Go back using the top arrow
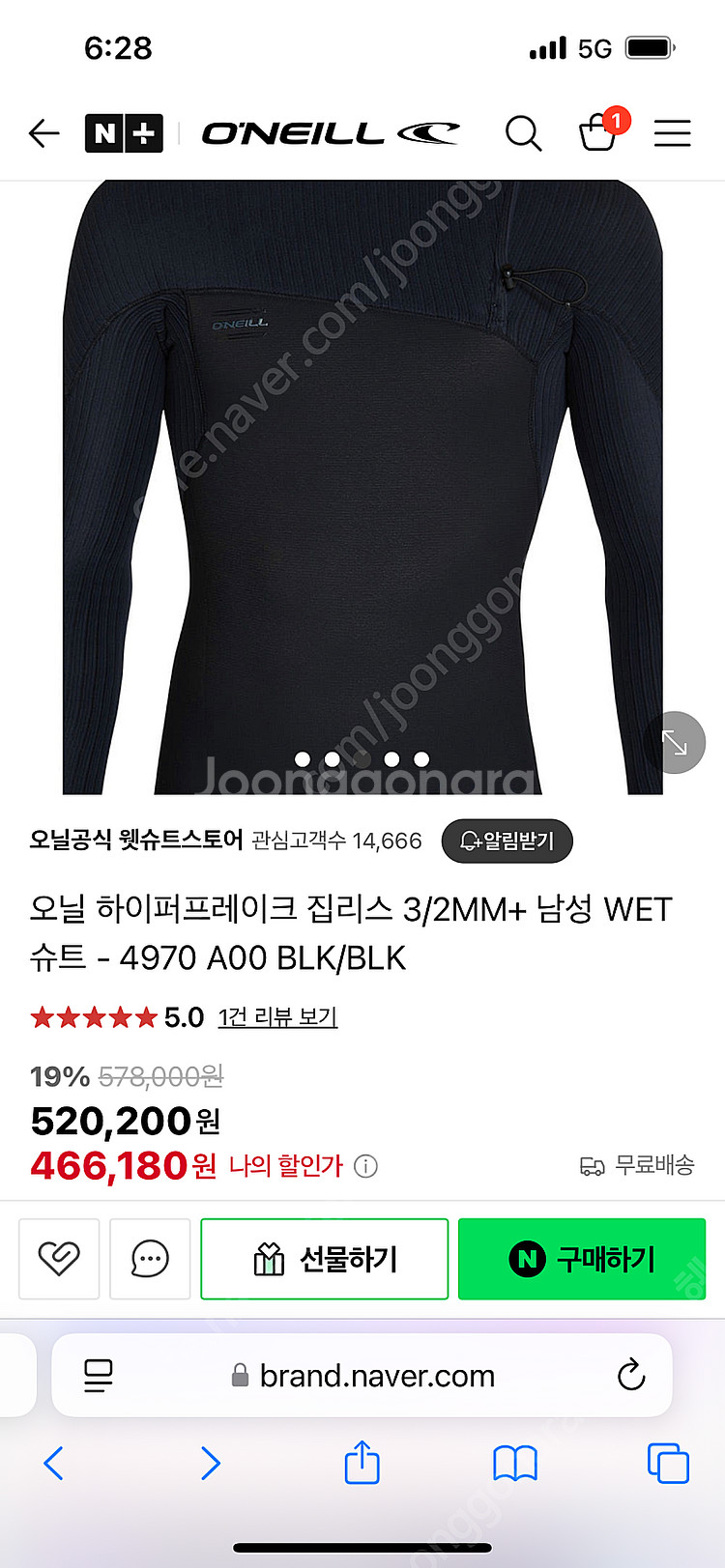Viewport: 725px width, 1568px height. click(x=44, y=133)
